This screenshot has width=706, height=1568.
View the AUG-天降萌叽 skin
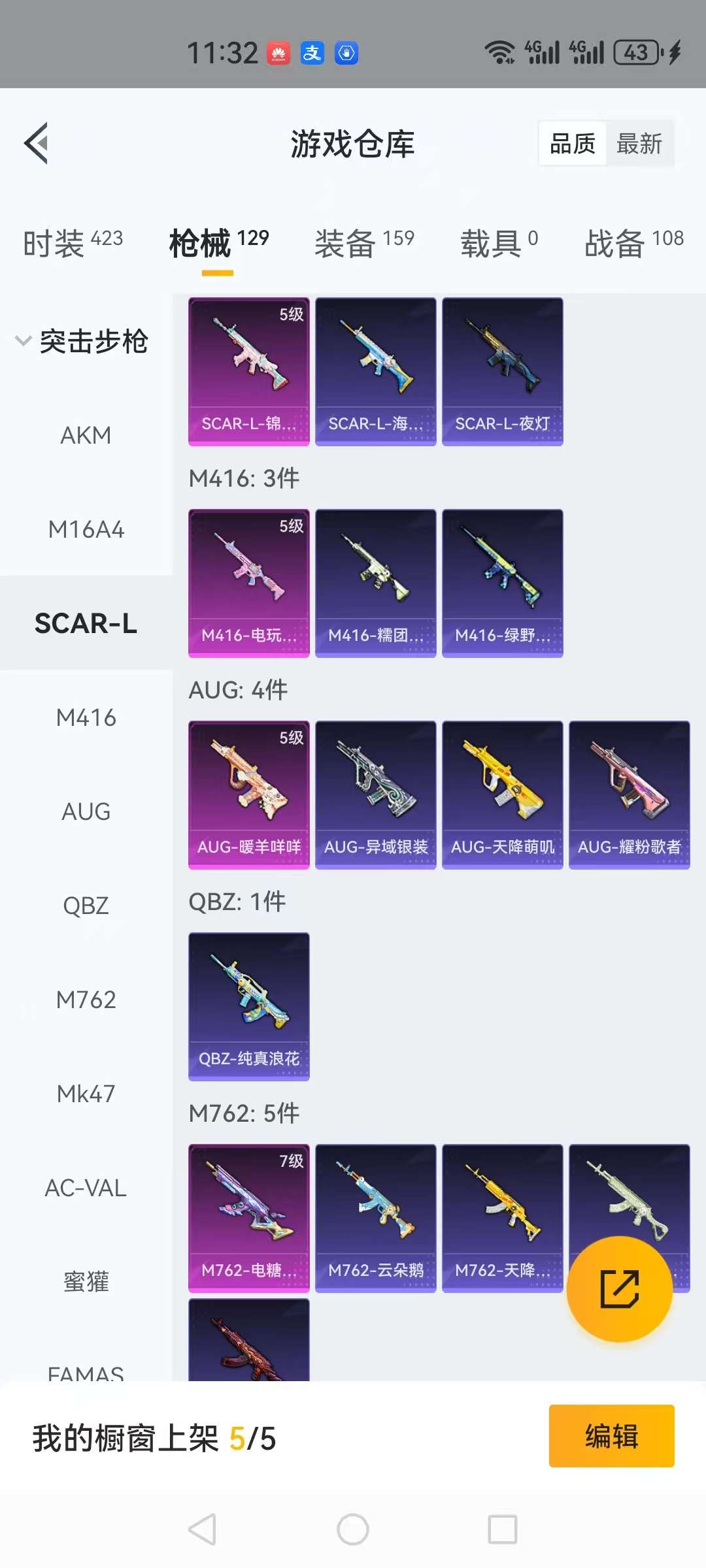click(502, 794)
